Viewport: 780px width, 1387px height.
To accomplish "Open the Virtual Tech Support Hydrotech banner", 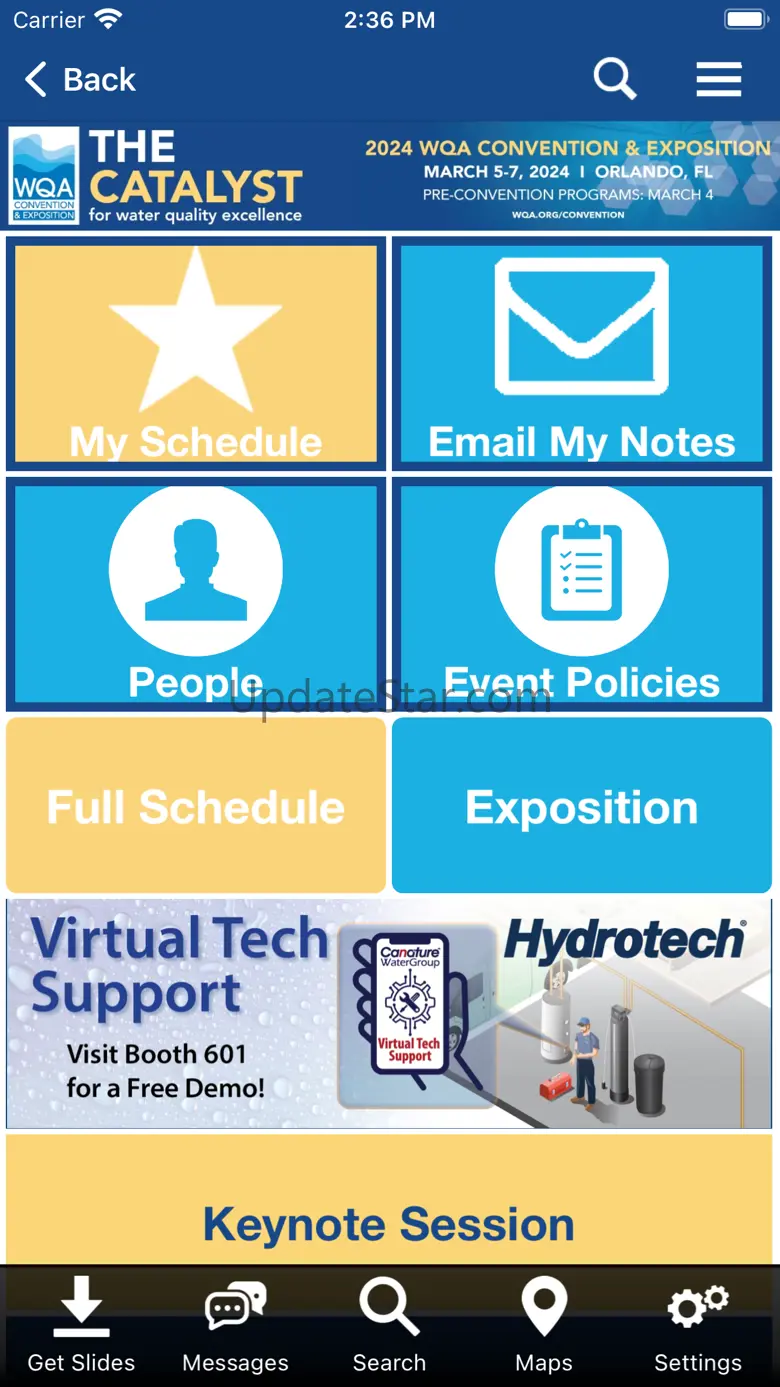I will click(x=389, y=1014).
